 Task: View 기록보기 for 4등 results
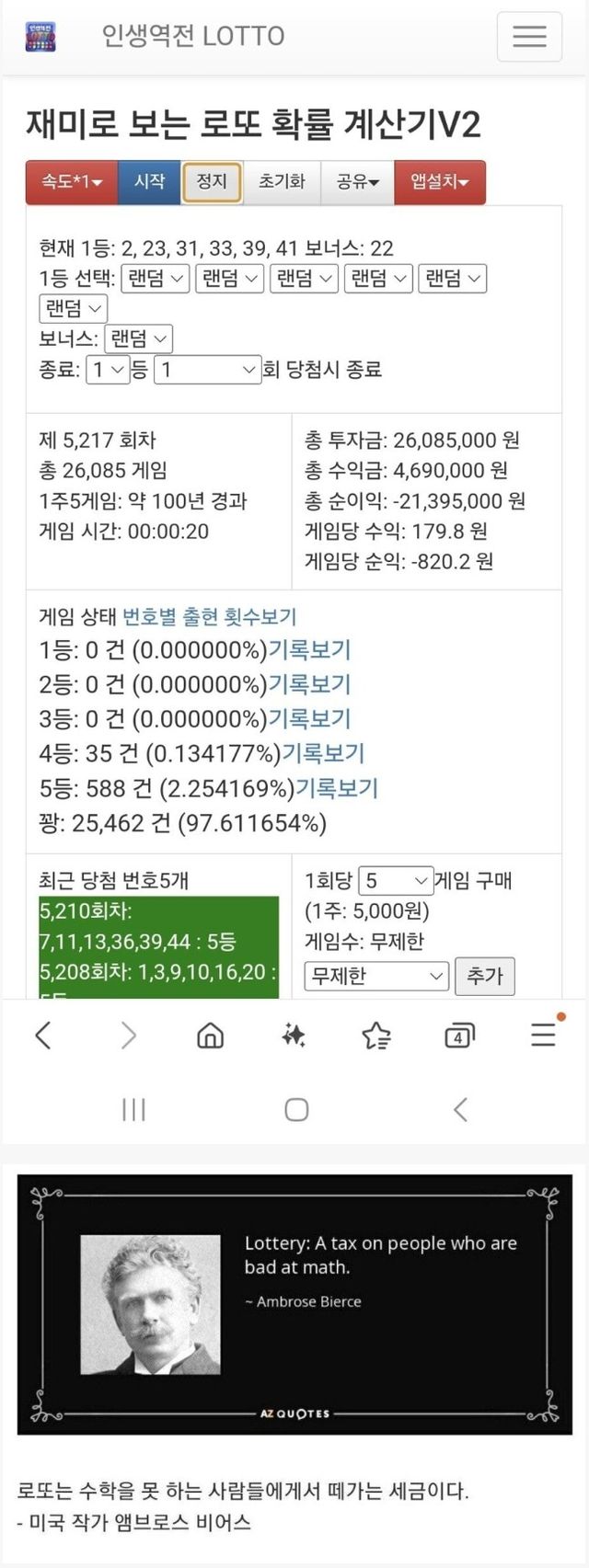[323, 753]
